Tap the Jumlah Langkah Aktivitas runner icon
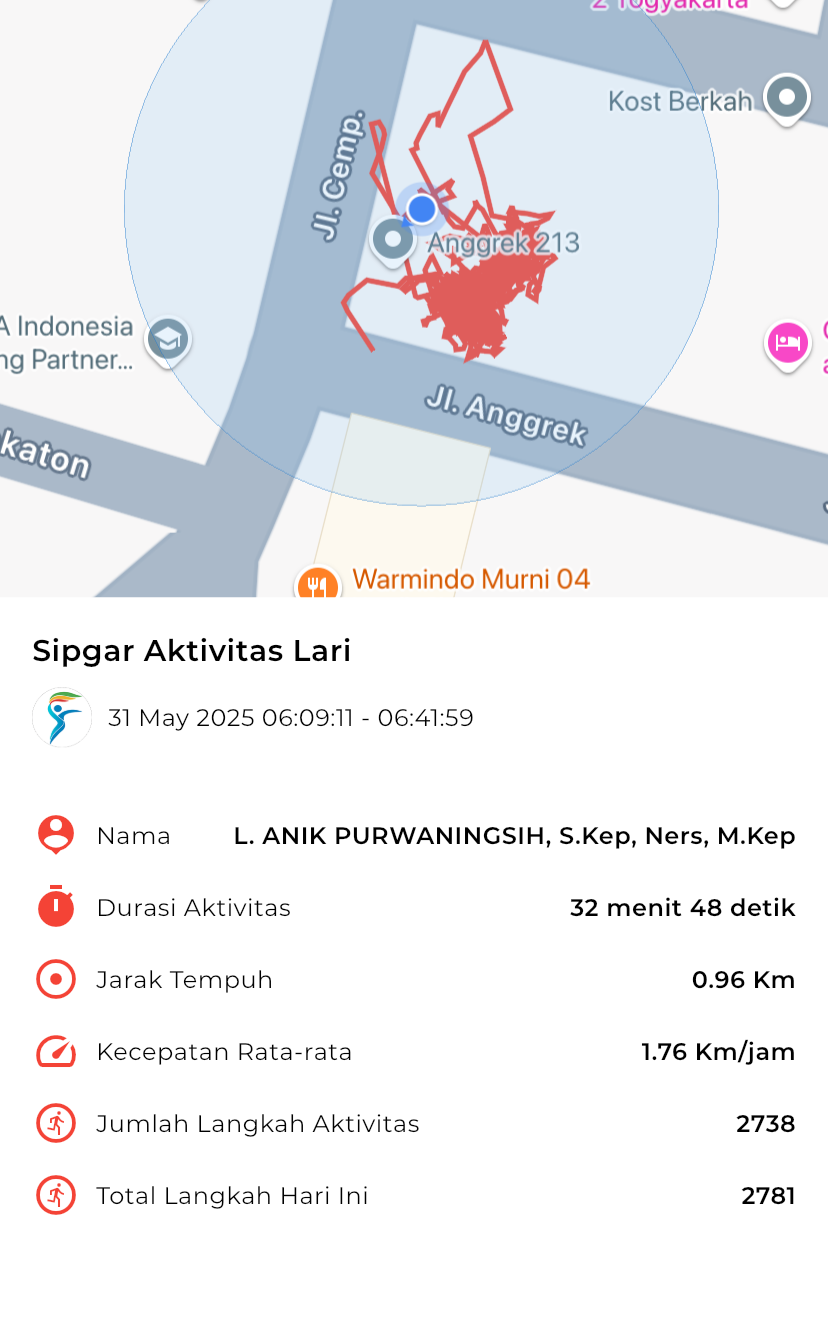Image resolution: width=828 pixels, height=1328 pixels. point(55,1123)
